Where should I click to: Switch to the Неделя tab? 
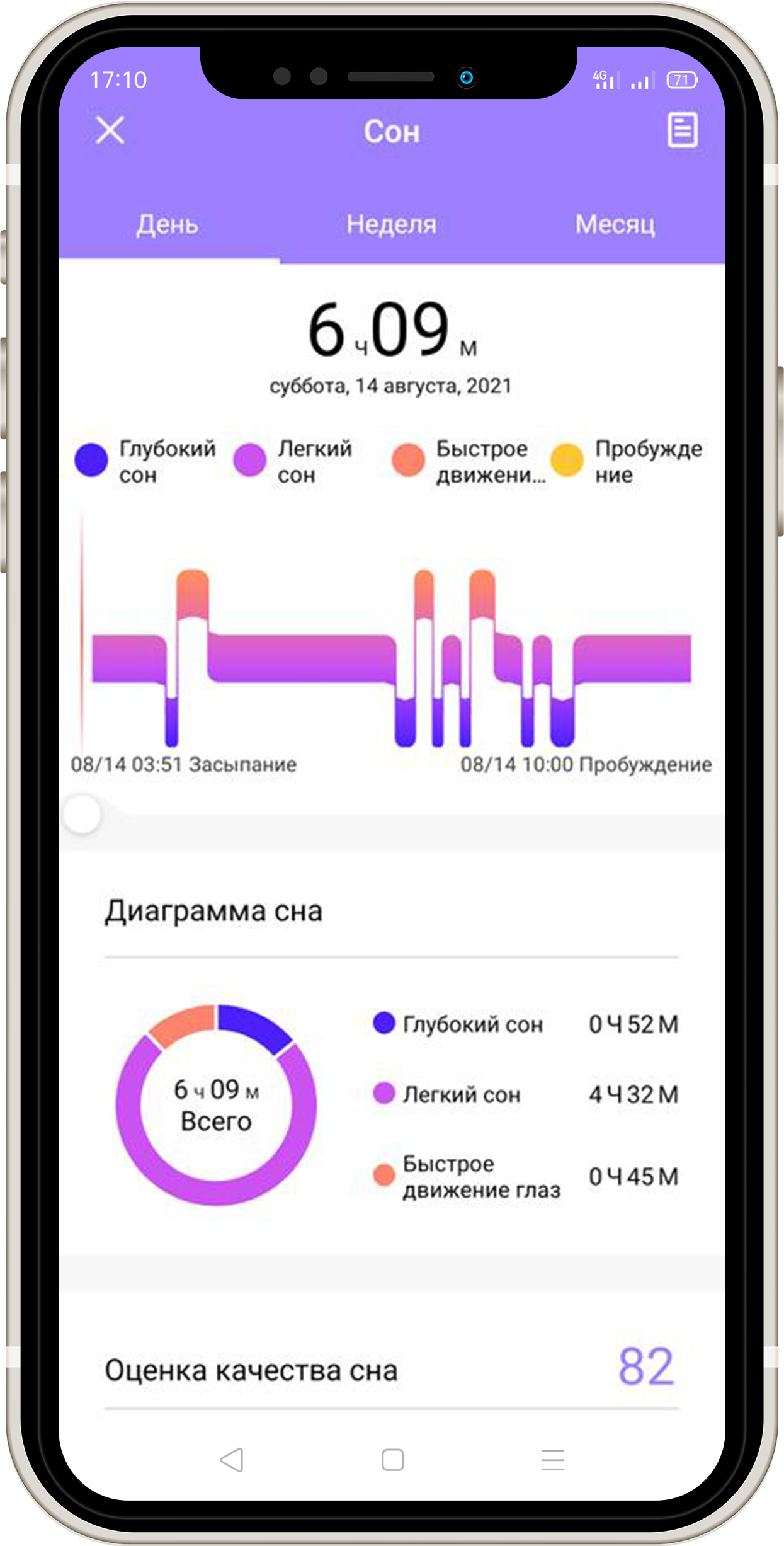tap(391, 225)
